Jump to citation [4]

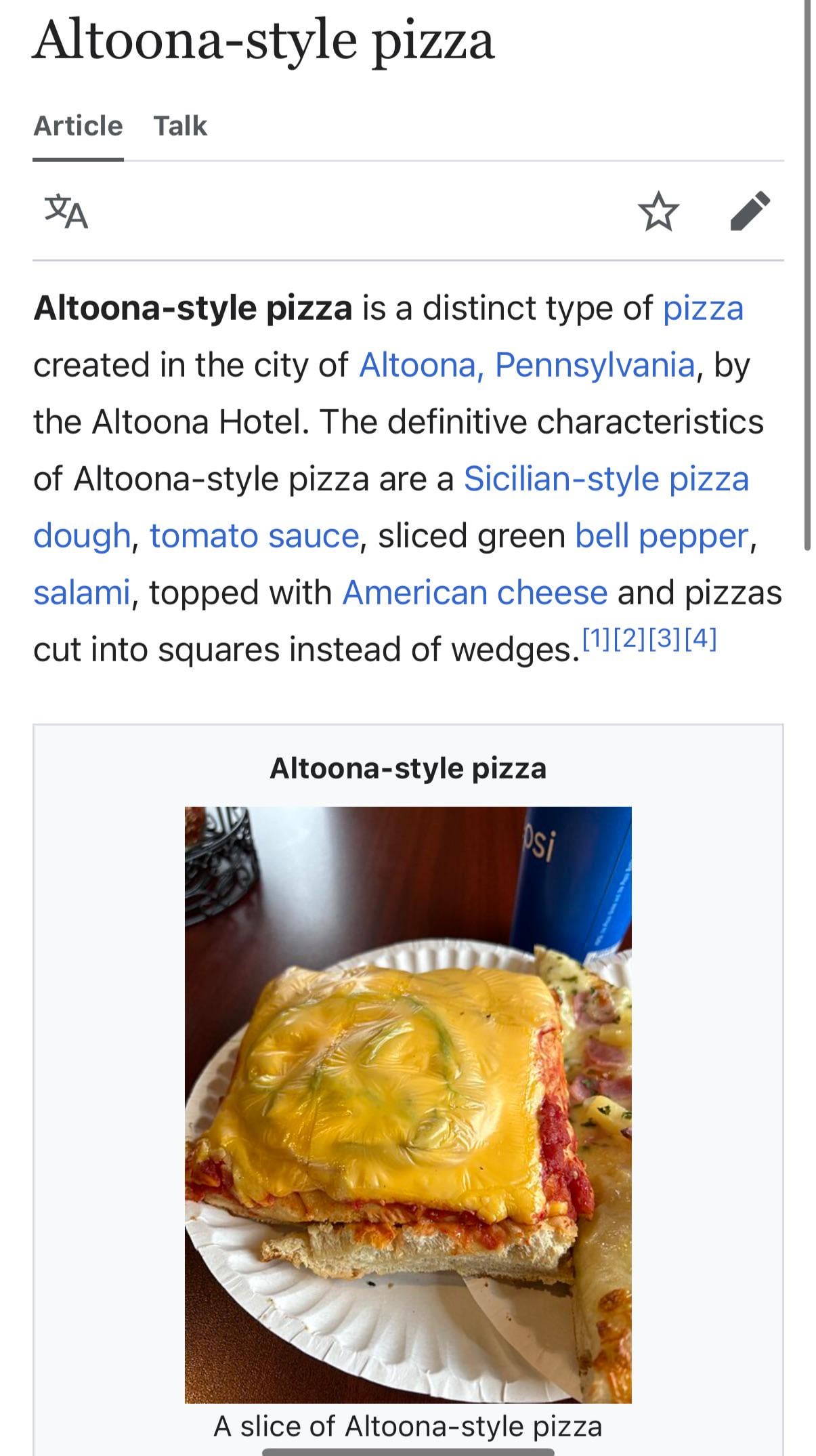700,638
